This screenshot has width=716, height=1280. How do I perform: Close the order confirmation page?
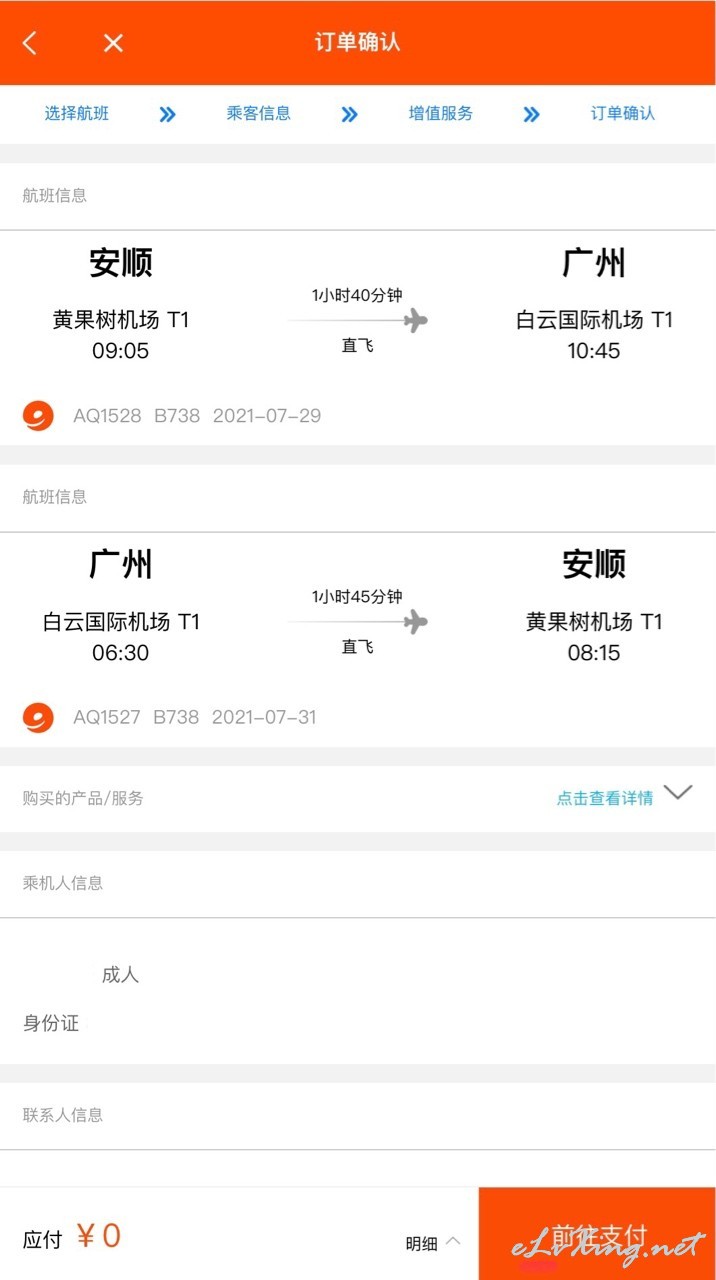(x=113, y=43)
